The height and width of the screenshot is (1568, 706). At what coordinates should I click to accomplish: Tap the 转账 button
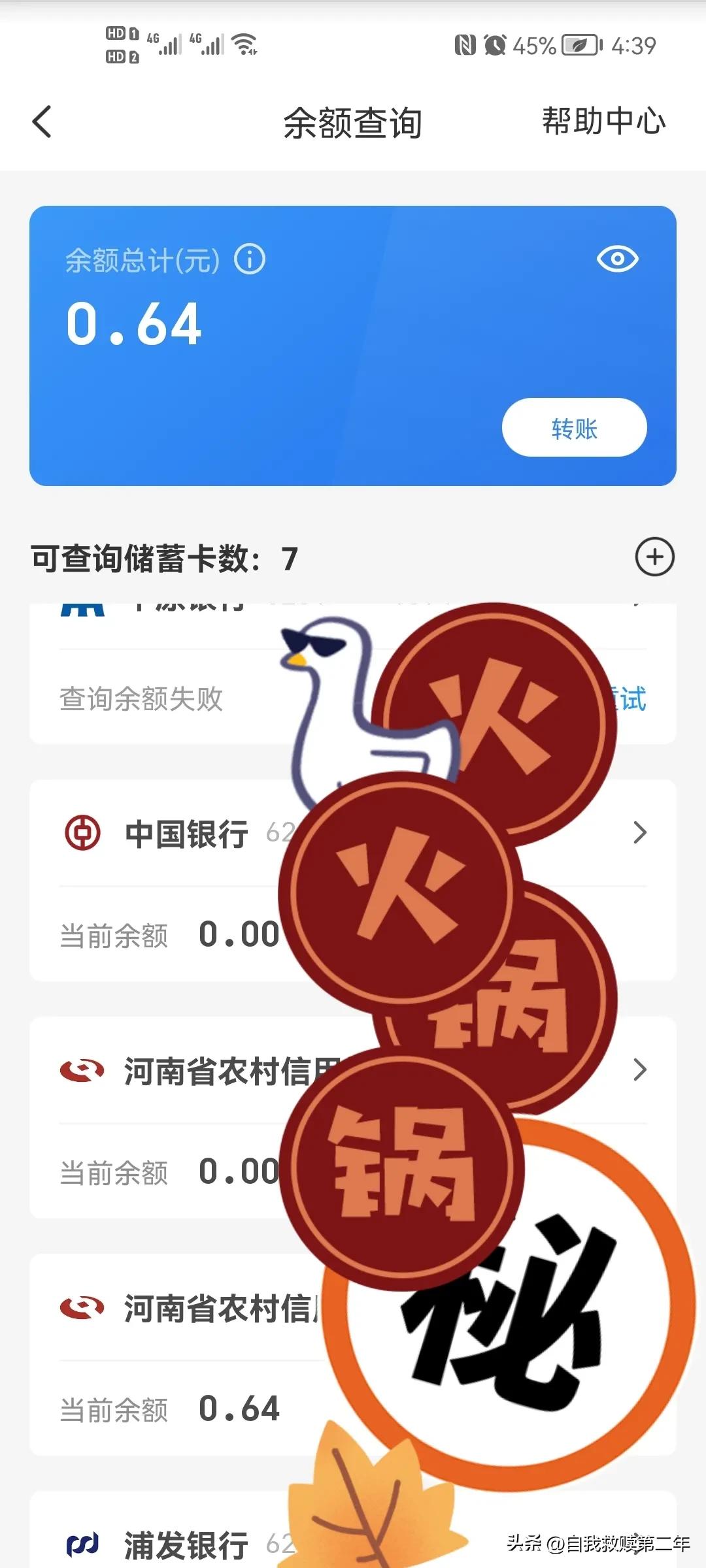tap(573, 428)
